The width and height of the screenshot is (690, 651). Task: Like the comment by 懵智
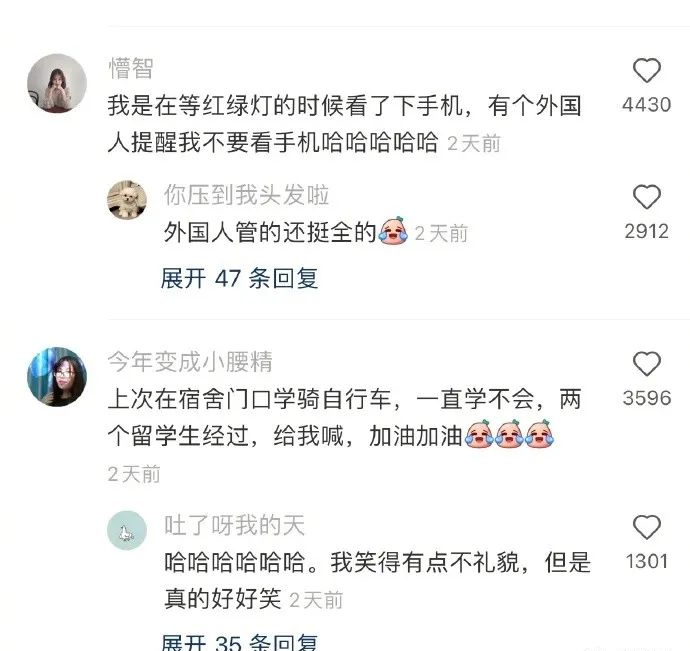(647, 71)
